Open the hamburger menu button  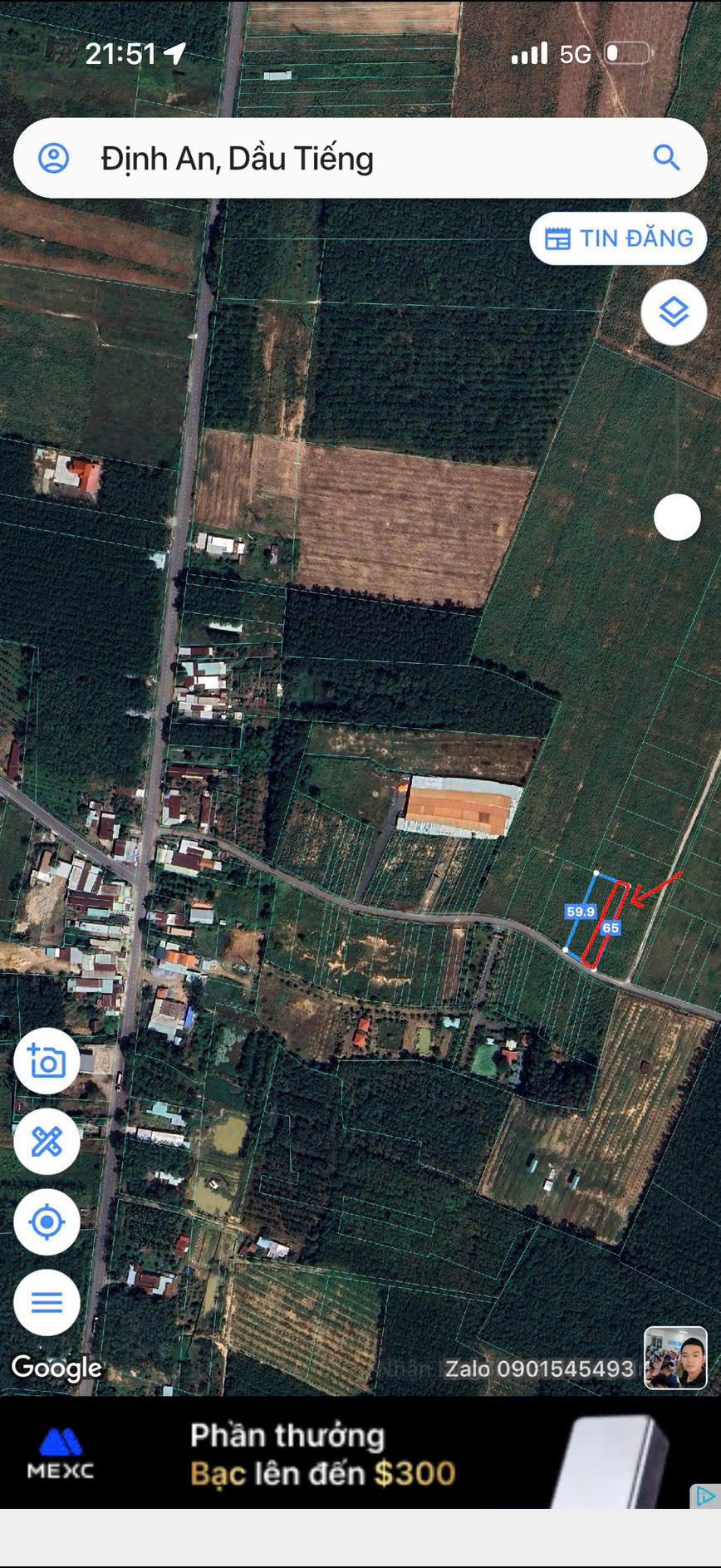click(x=47, y=1302)
